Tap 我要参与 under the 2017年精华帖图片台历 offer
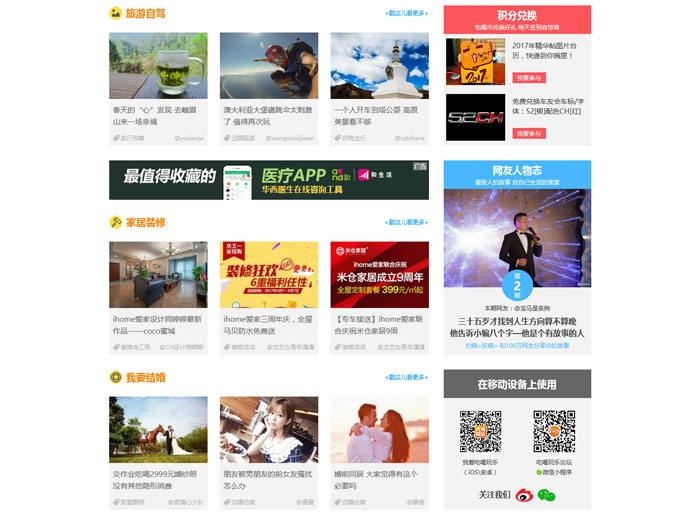 529,78
